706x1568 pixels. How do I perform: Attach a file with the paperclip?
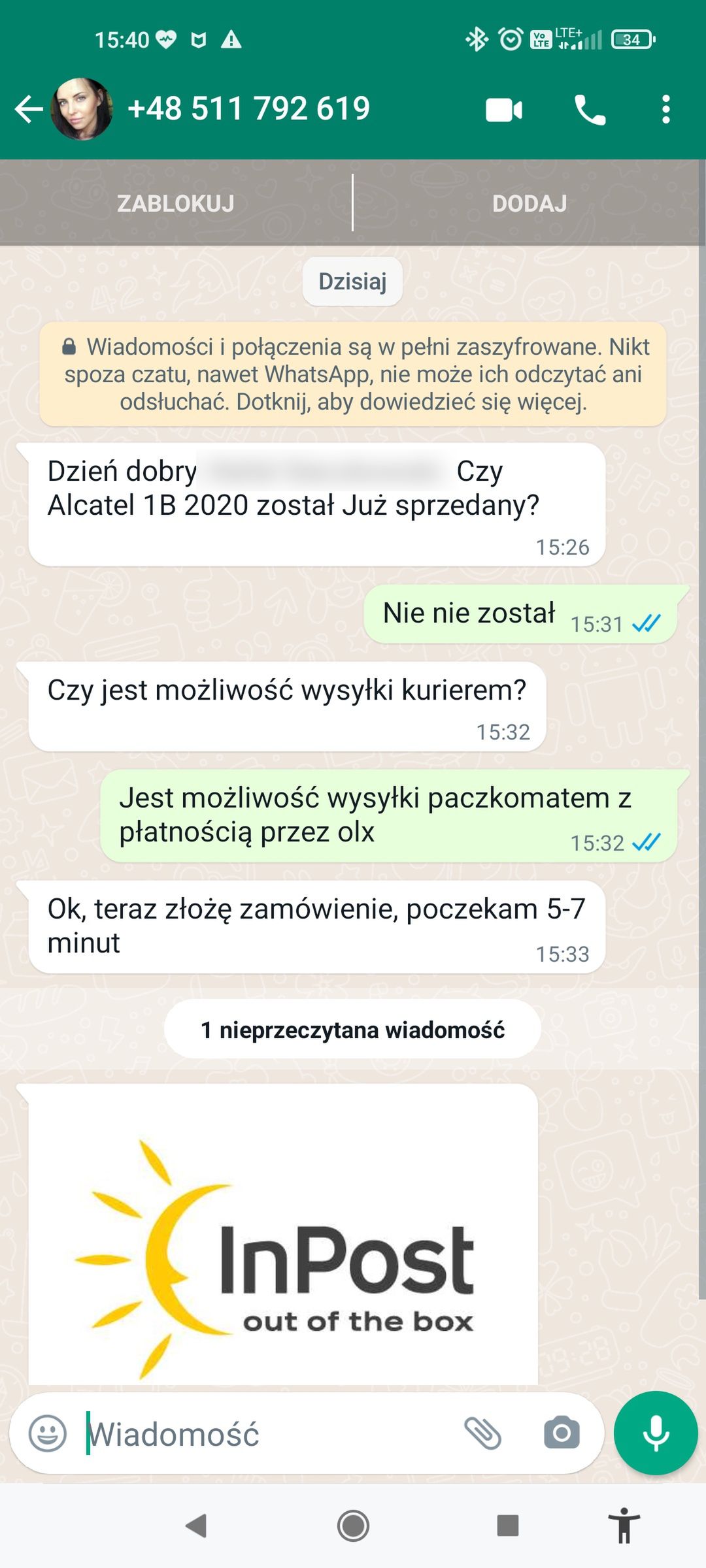click(x=482, y=1431)
